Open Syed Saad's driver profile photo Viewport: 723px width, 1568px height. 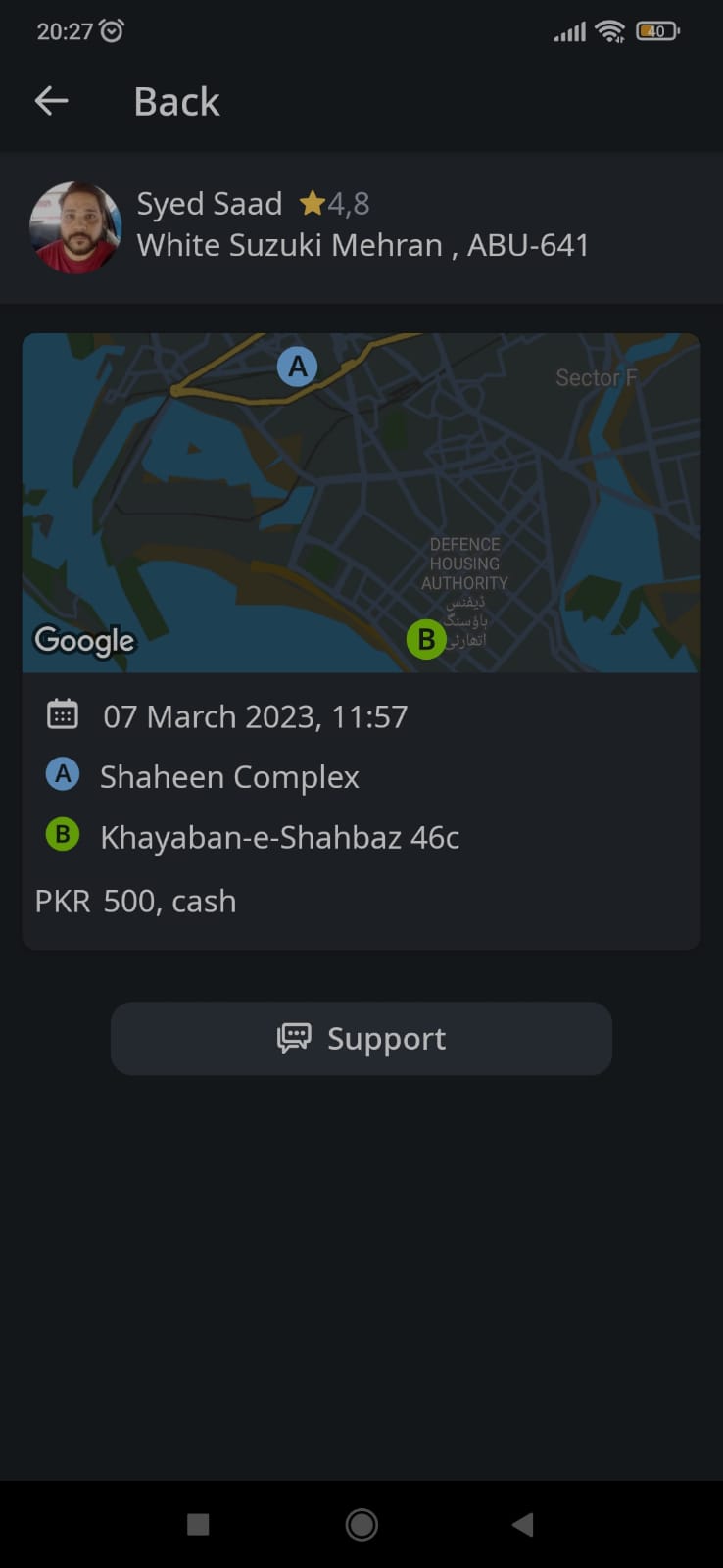point(75,226)
